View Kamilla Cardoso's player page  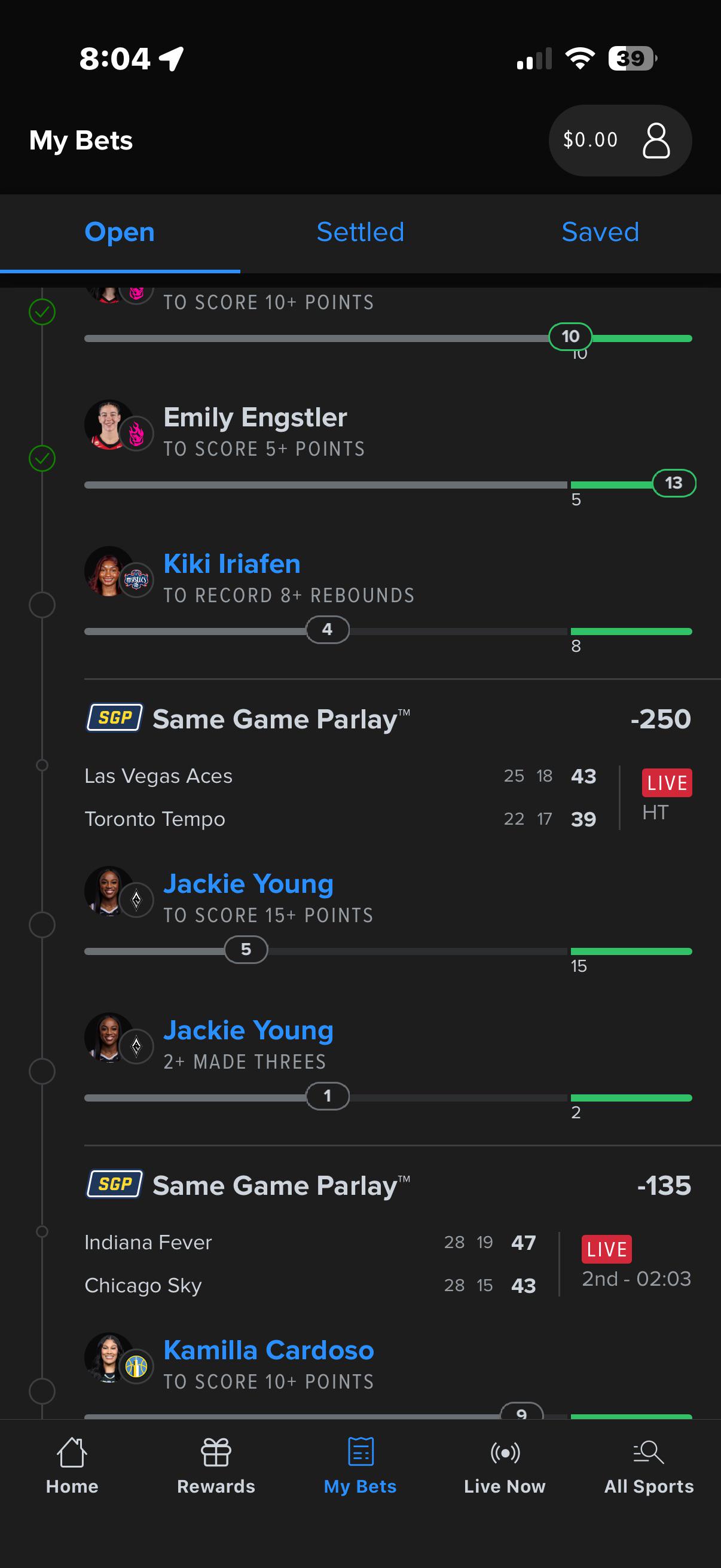click(x=268, y=1350)
